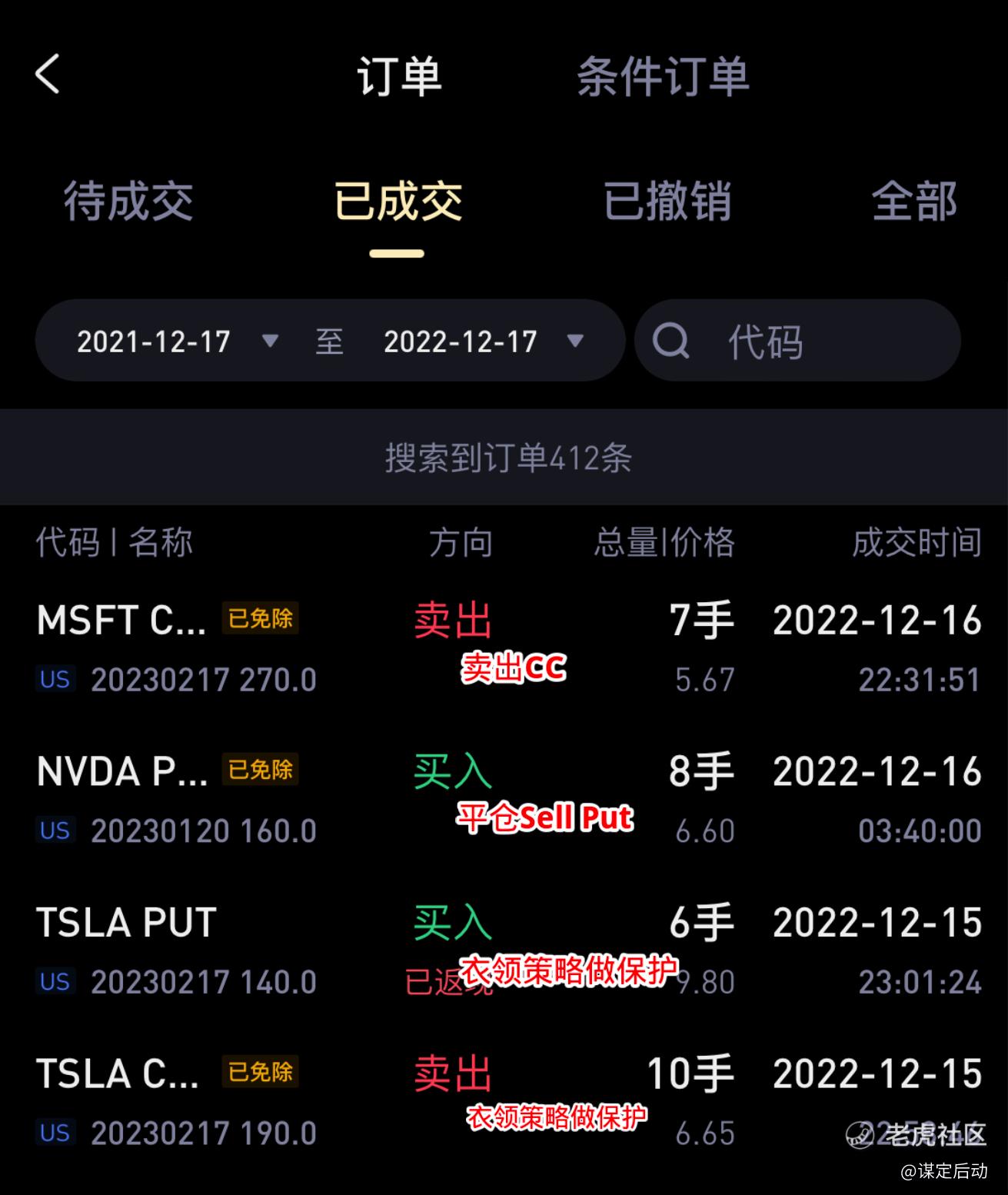The image size is (1008, 1195).
Task: Show 已成交 filled orders
Action: [x=398, y=201]
